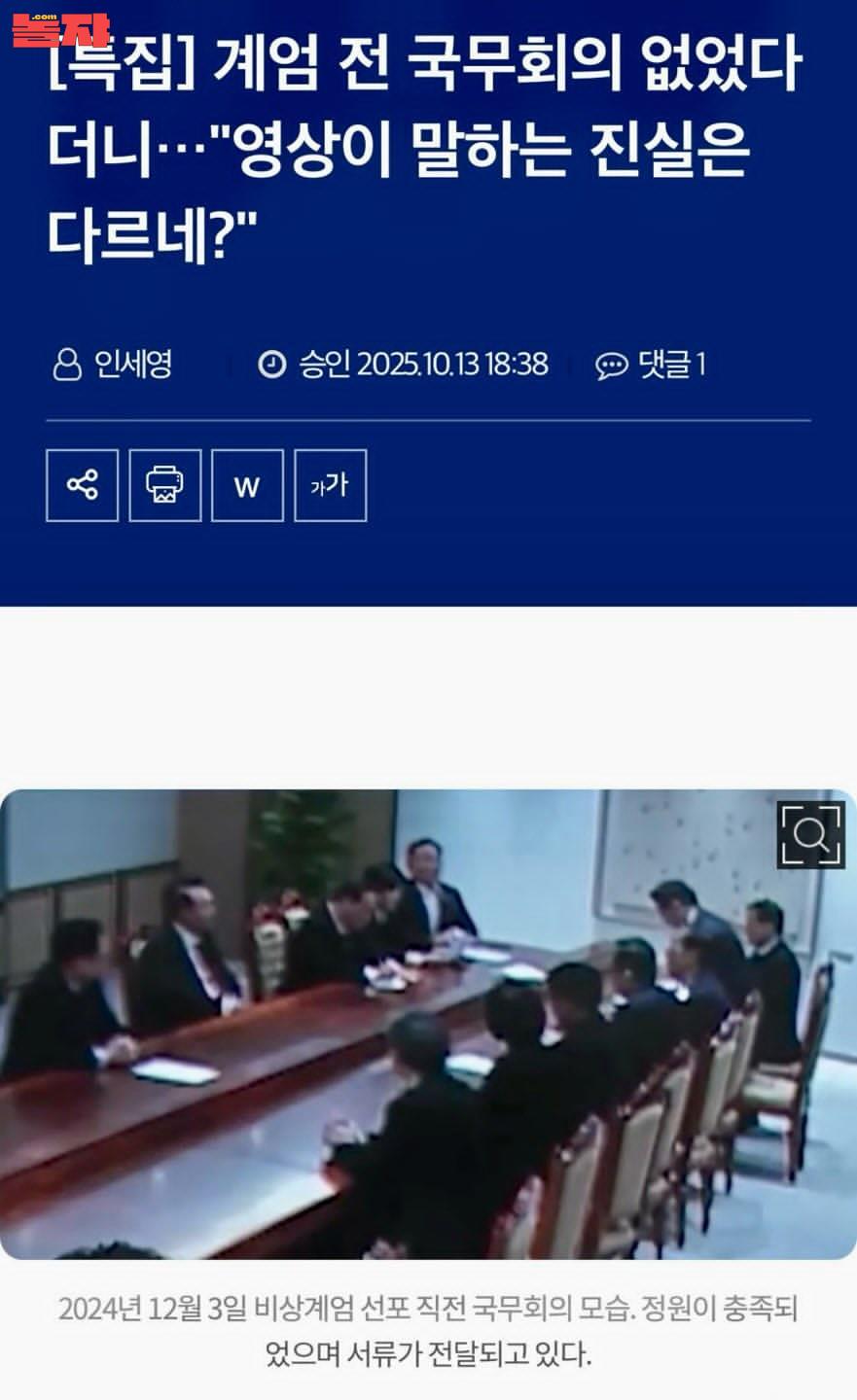Open reporter 인세영's profile
Image resolution: width=857 pixels, height=1400 pixels.
click(113, 365)
